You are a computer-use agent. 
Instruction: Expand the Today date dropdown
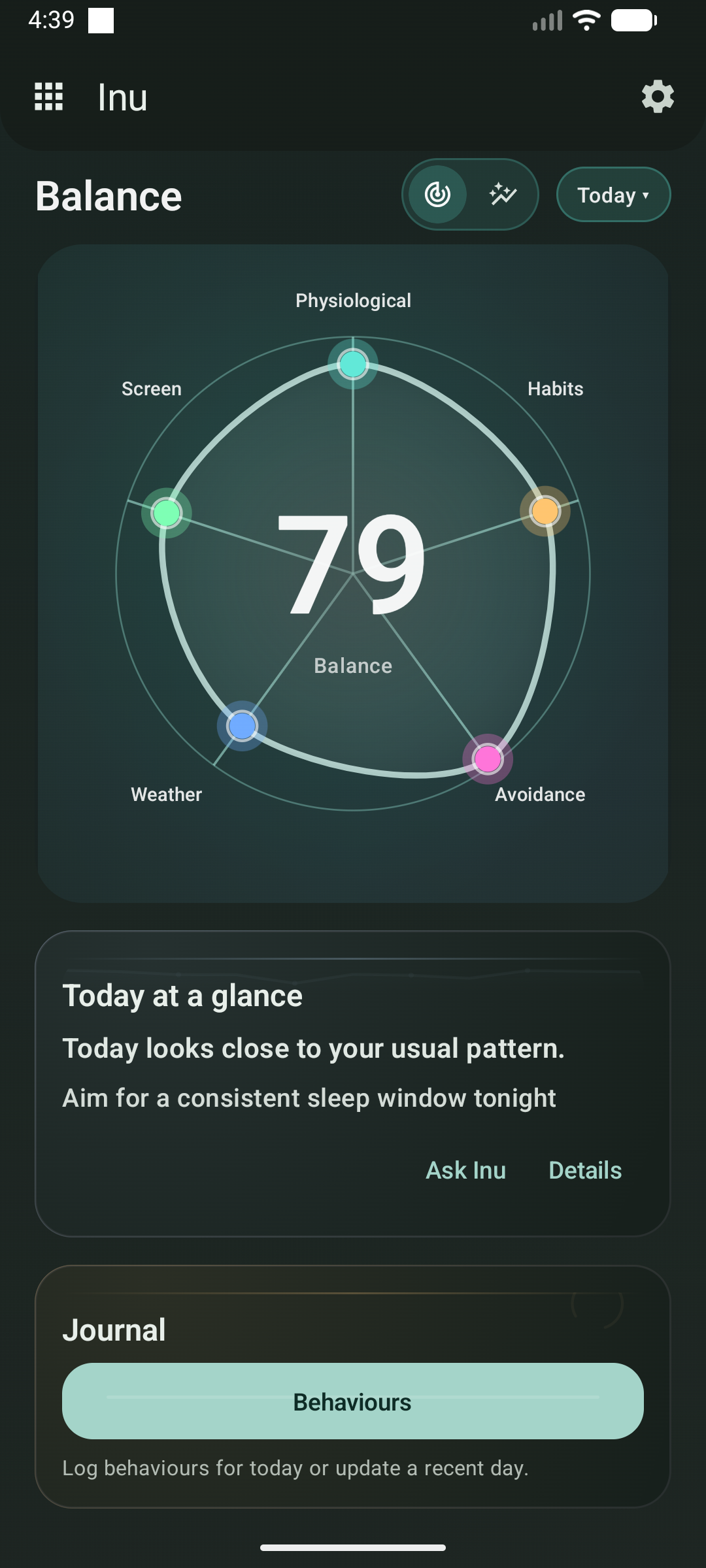(613, 195)
